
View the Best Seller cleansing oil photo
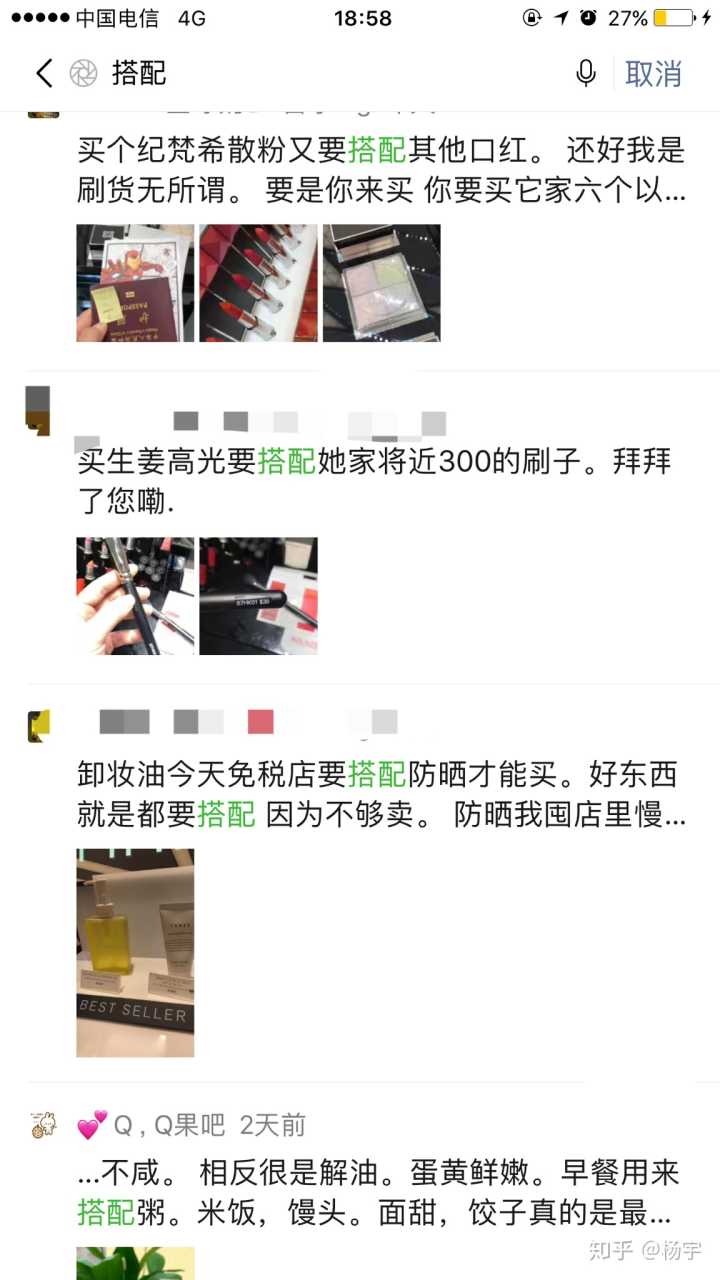(135, 953)
